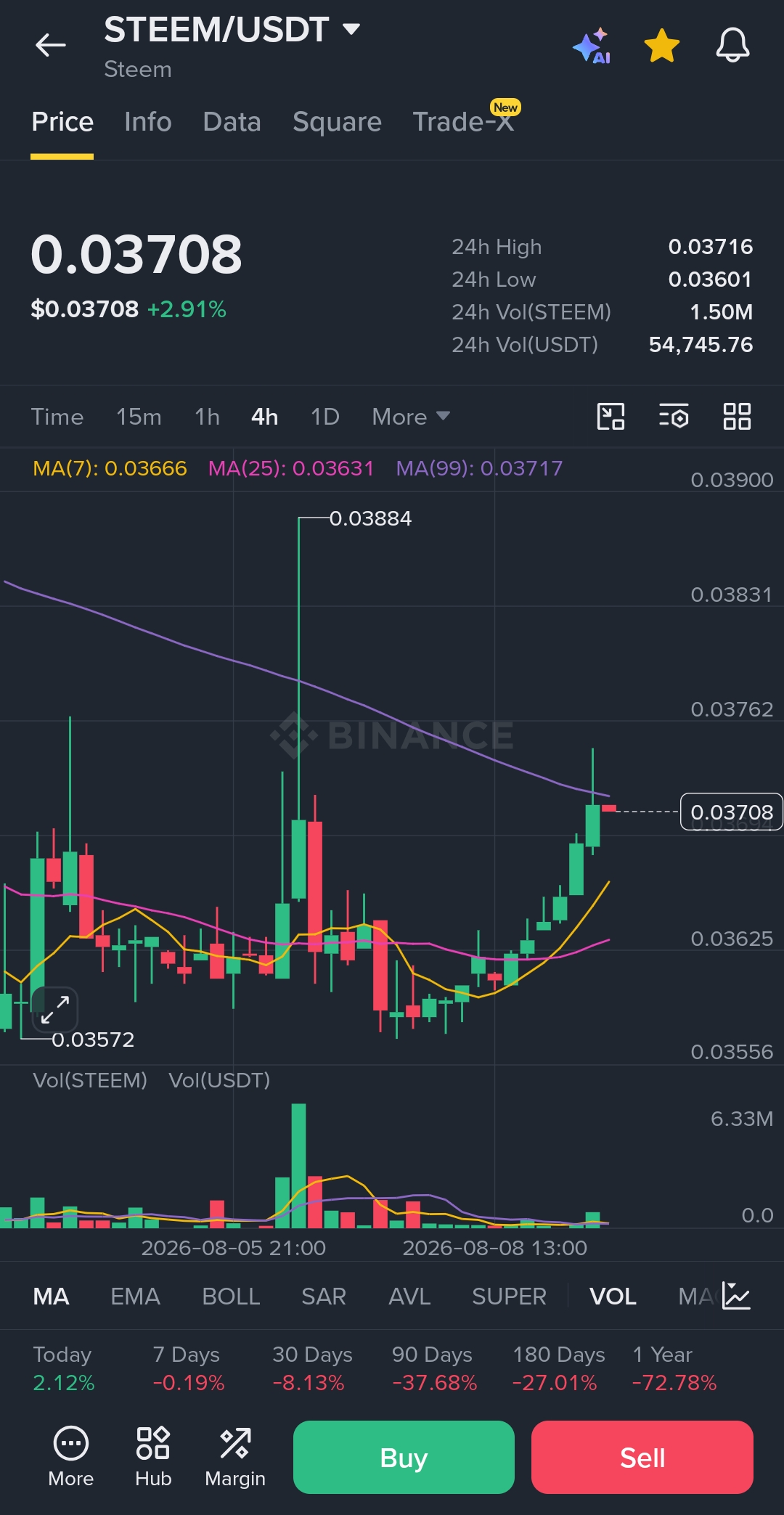784x1515 pixels.
Task: Select the EMA indicator
Action: (135, 1296)
